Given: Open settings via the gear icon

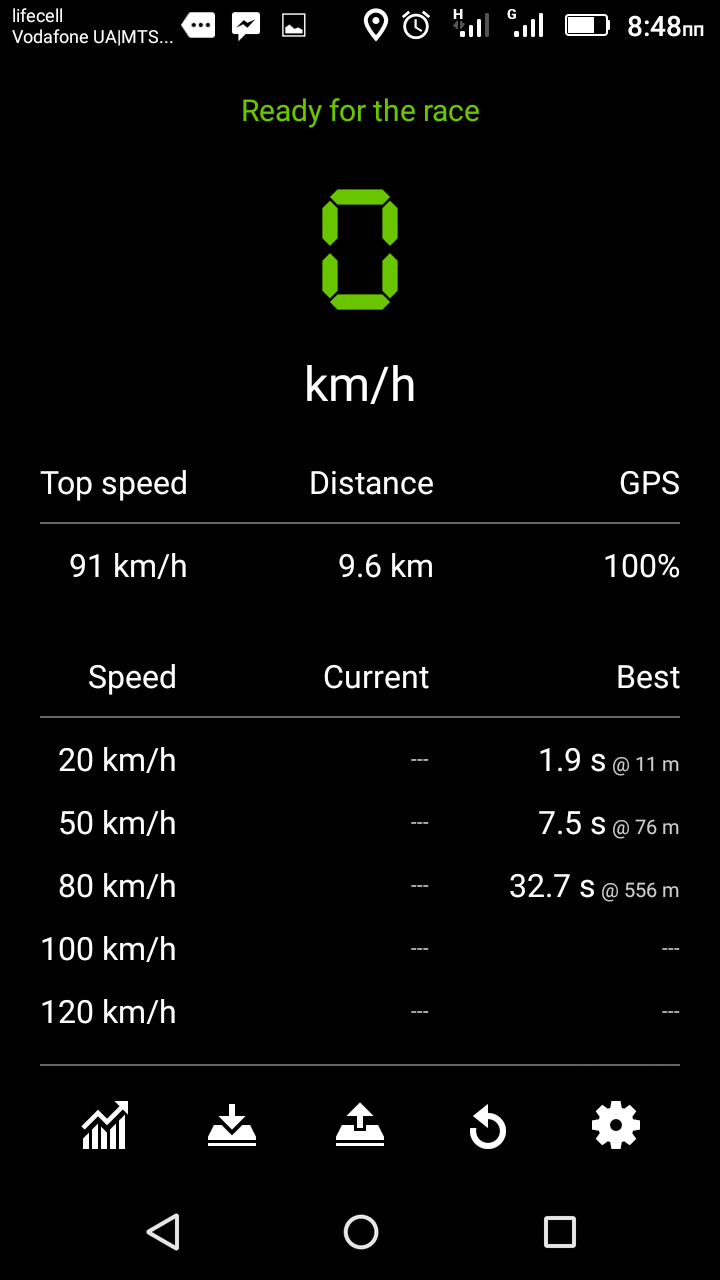Looking at the screenshot, I should coord(616,1126).
